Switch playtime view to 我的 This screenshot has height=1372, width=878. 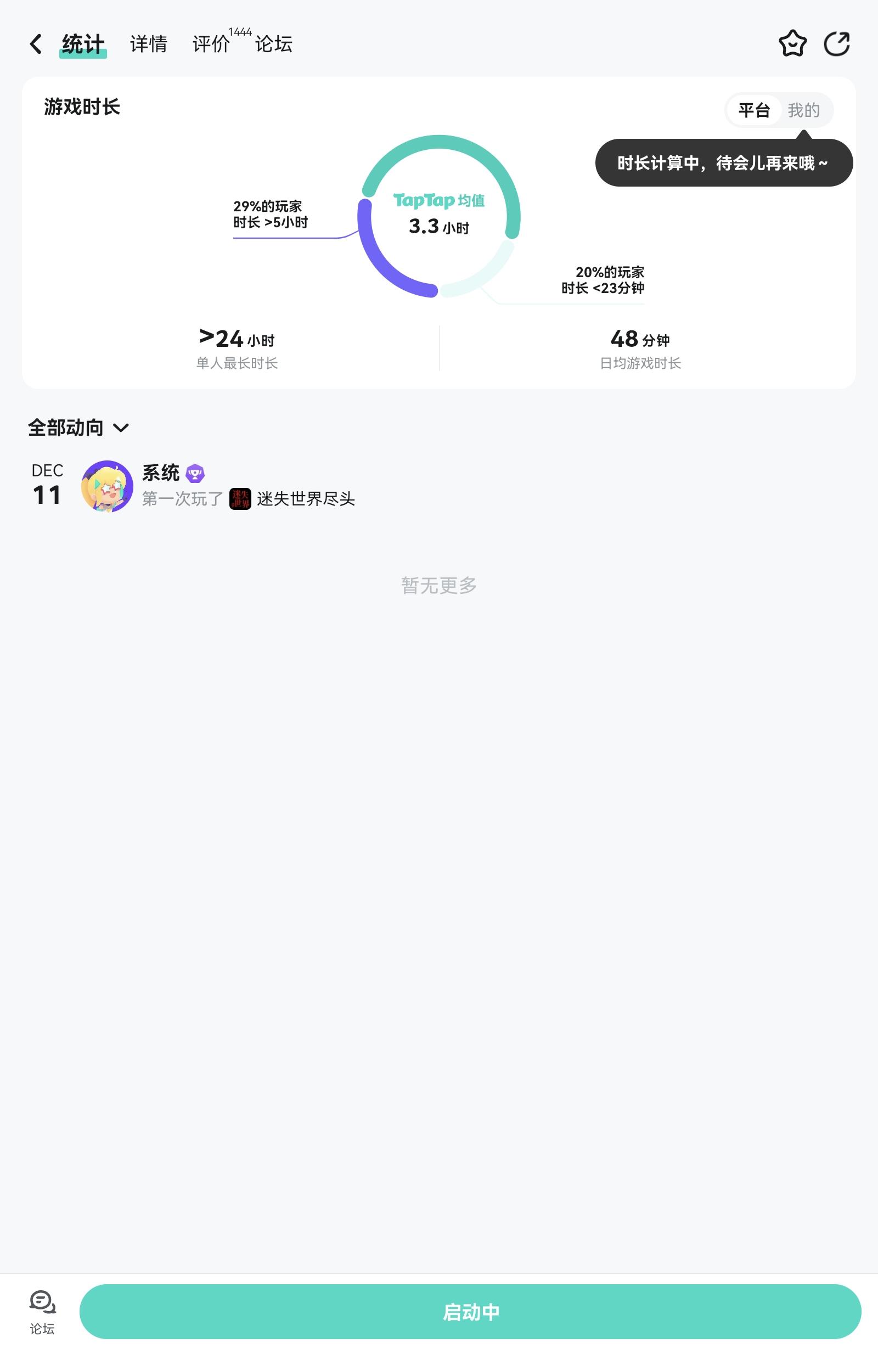click(803, 110)
